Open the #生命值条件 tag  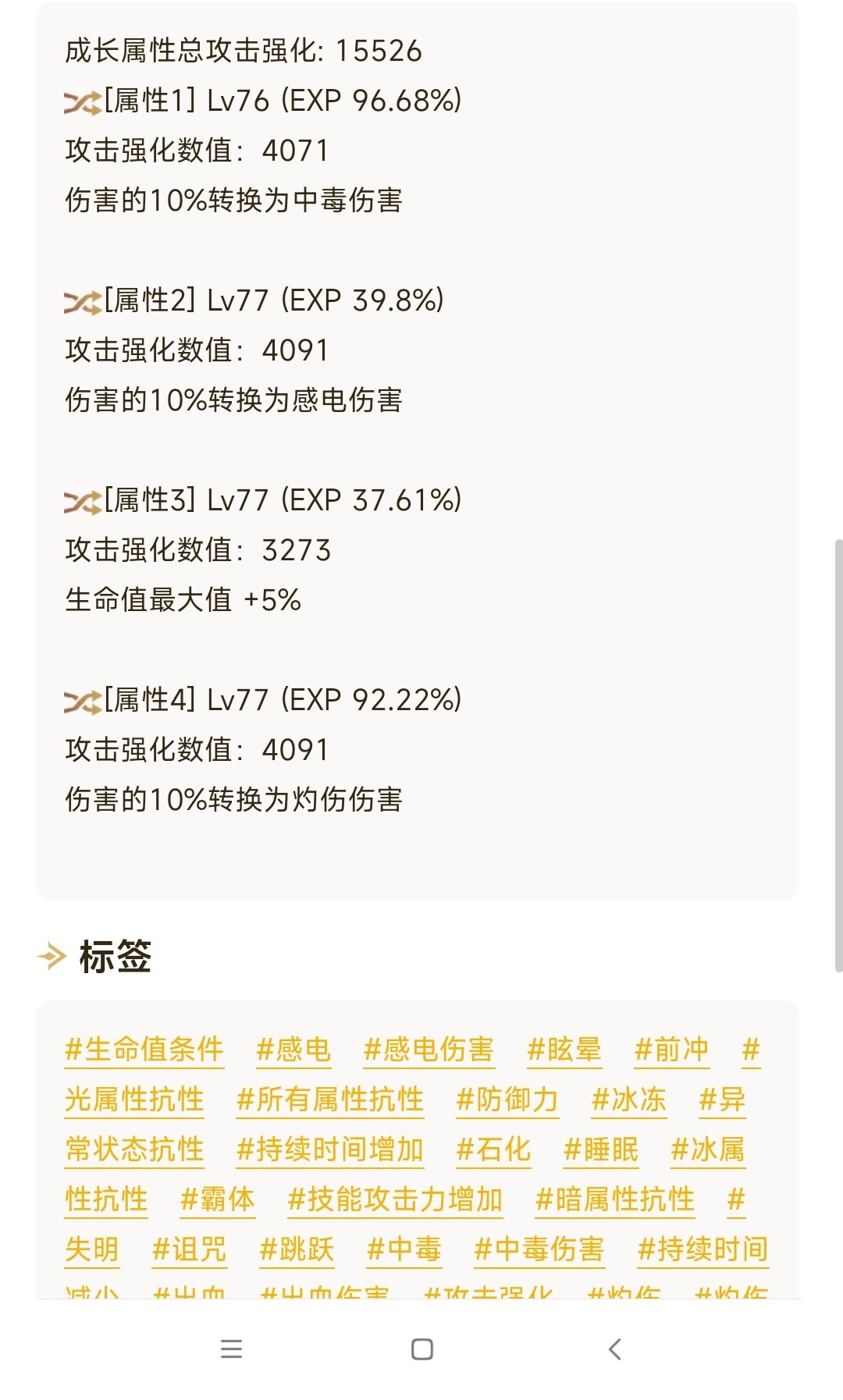tap(144, 1050)
